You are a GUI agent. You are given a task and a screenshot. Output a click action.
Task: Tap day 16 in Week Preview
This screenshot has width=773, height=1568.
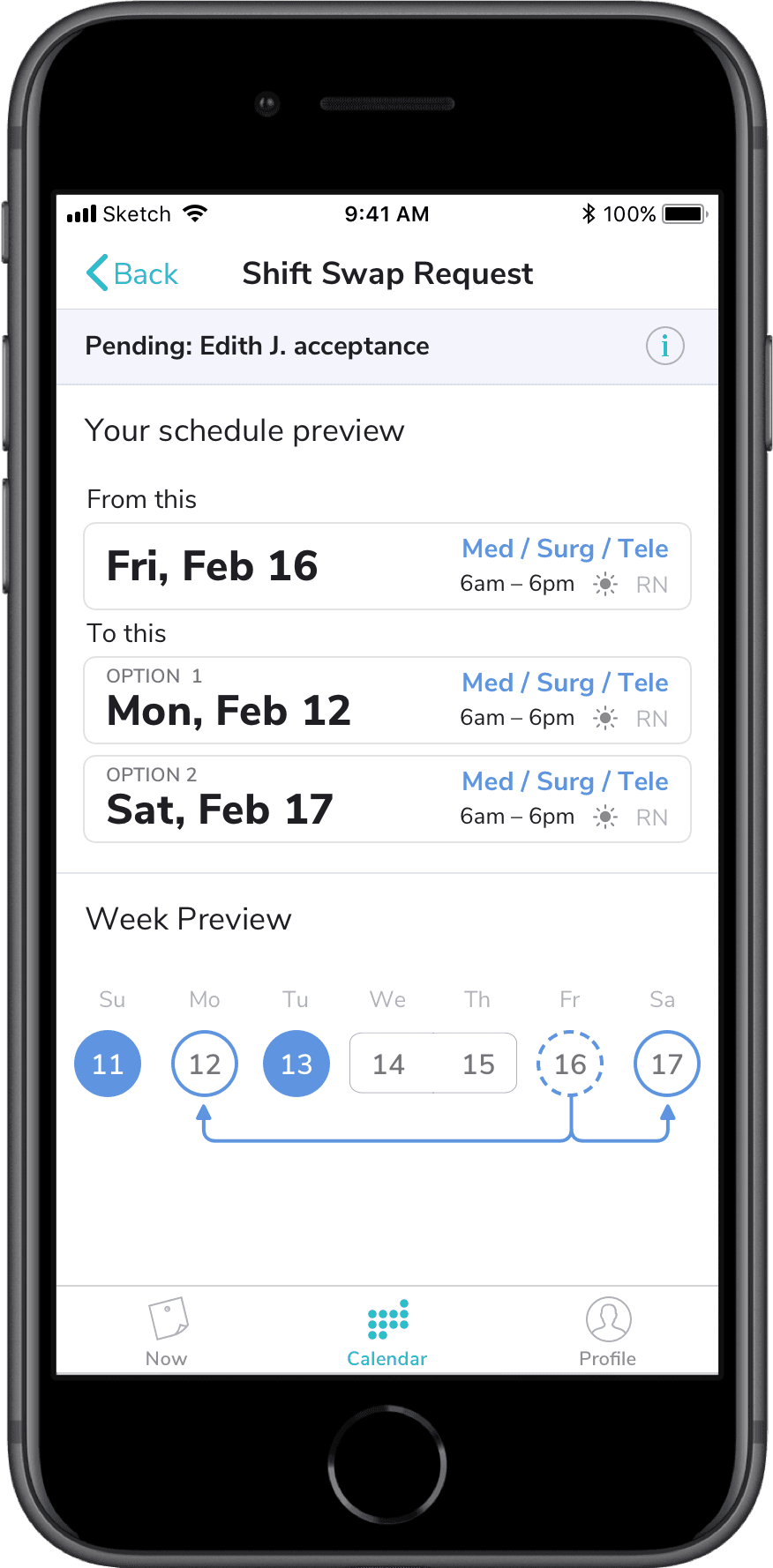coord(570,1064)
